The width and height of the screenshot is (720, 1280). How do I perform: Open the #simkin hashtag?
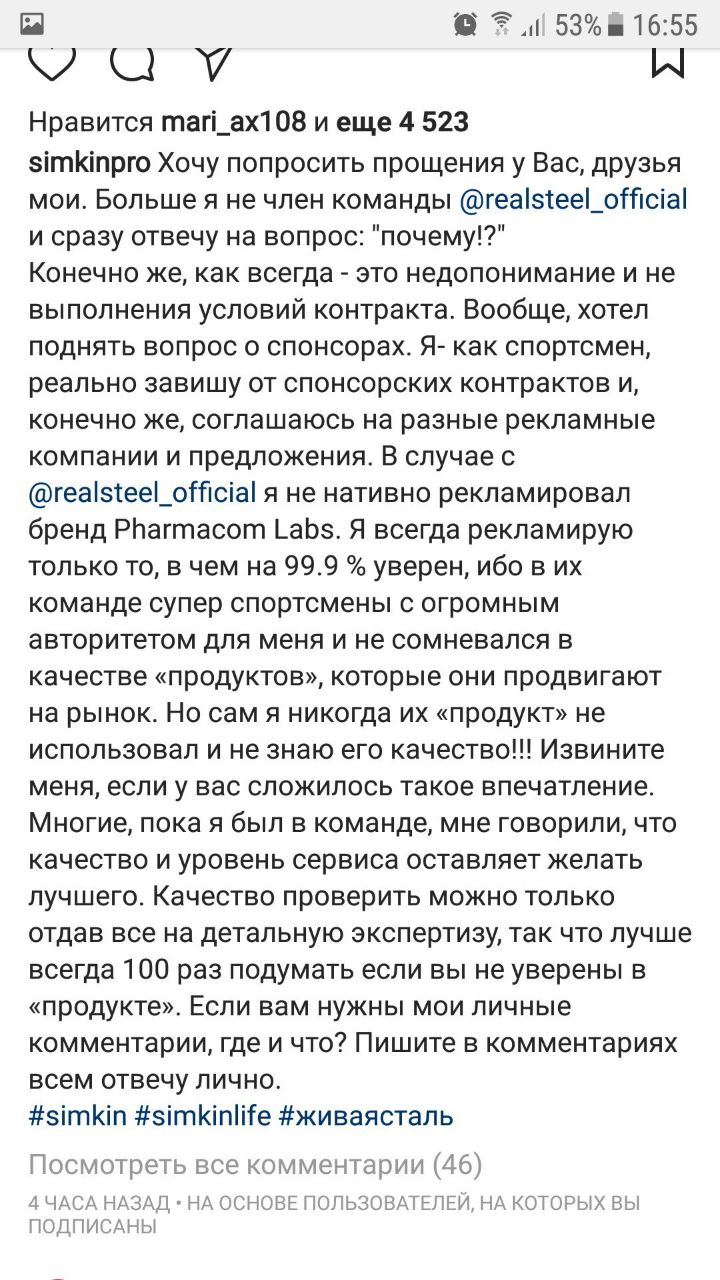[78, 1116]
